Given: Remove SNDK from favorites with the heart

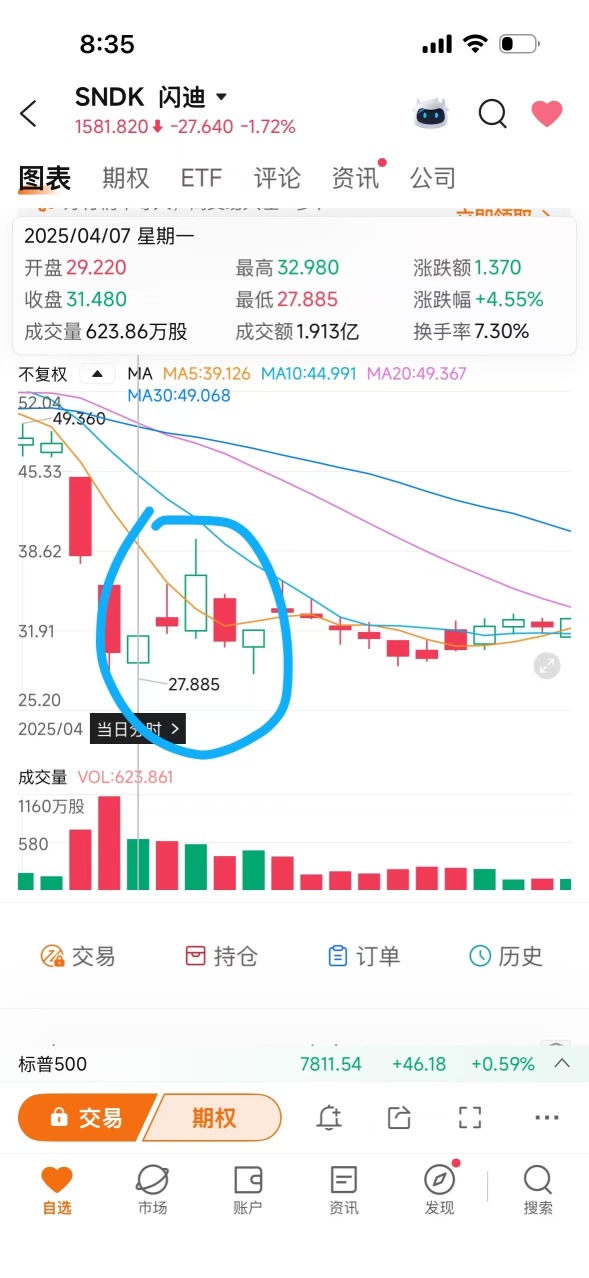Looking at the screenshot, I should pyautogui.click(x=547, y=114).
